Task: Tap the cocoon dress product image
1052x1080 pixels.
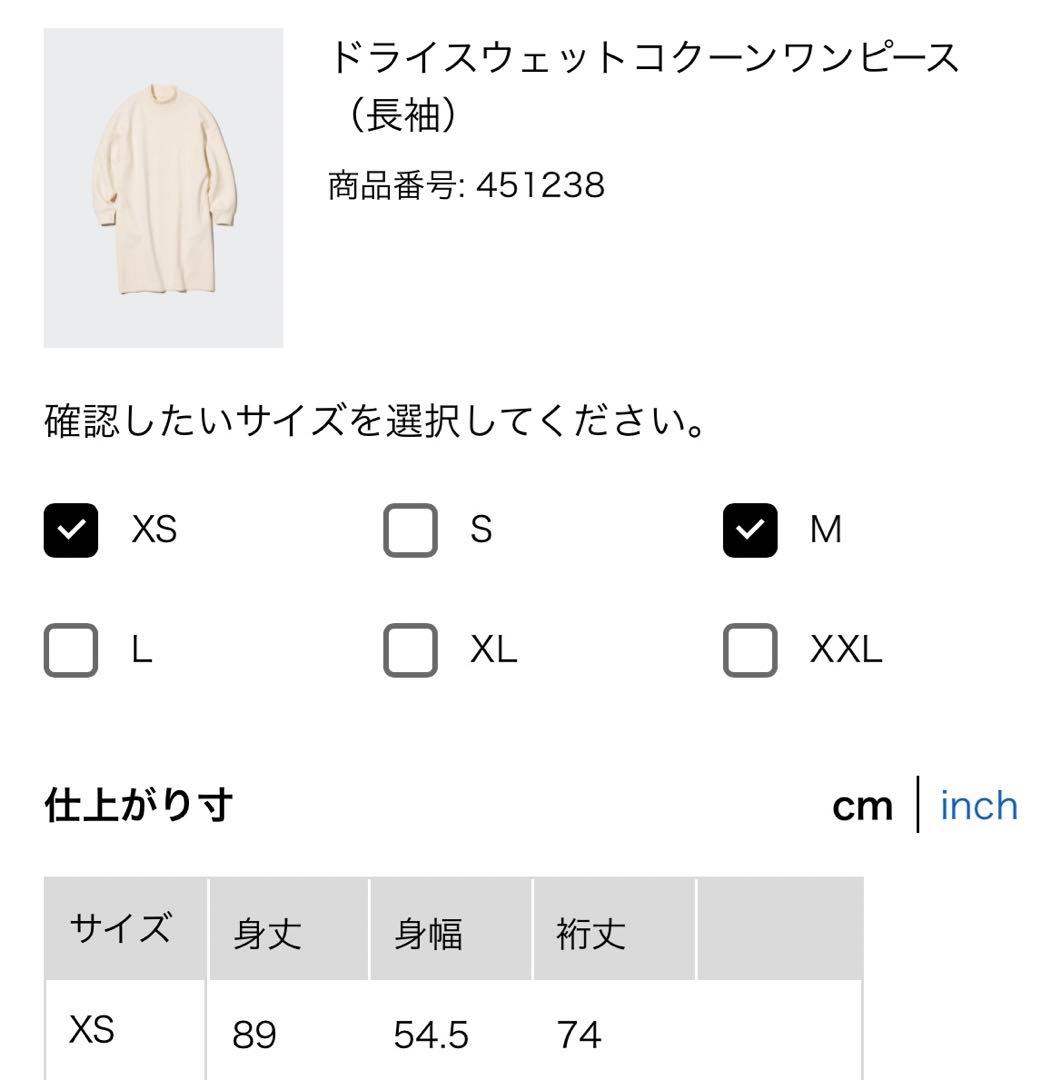Action: coord(163,188)
